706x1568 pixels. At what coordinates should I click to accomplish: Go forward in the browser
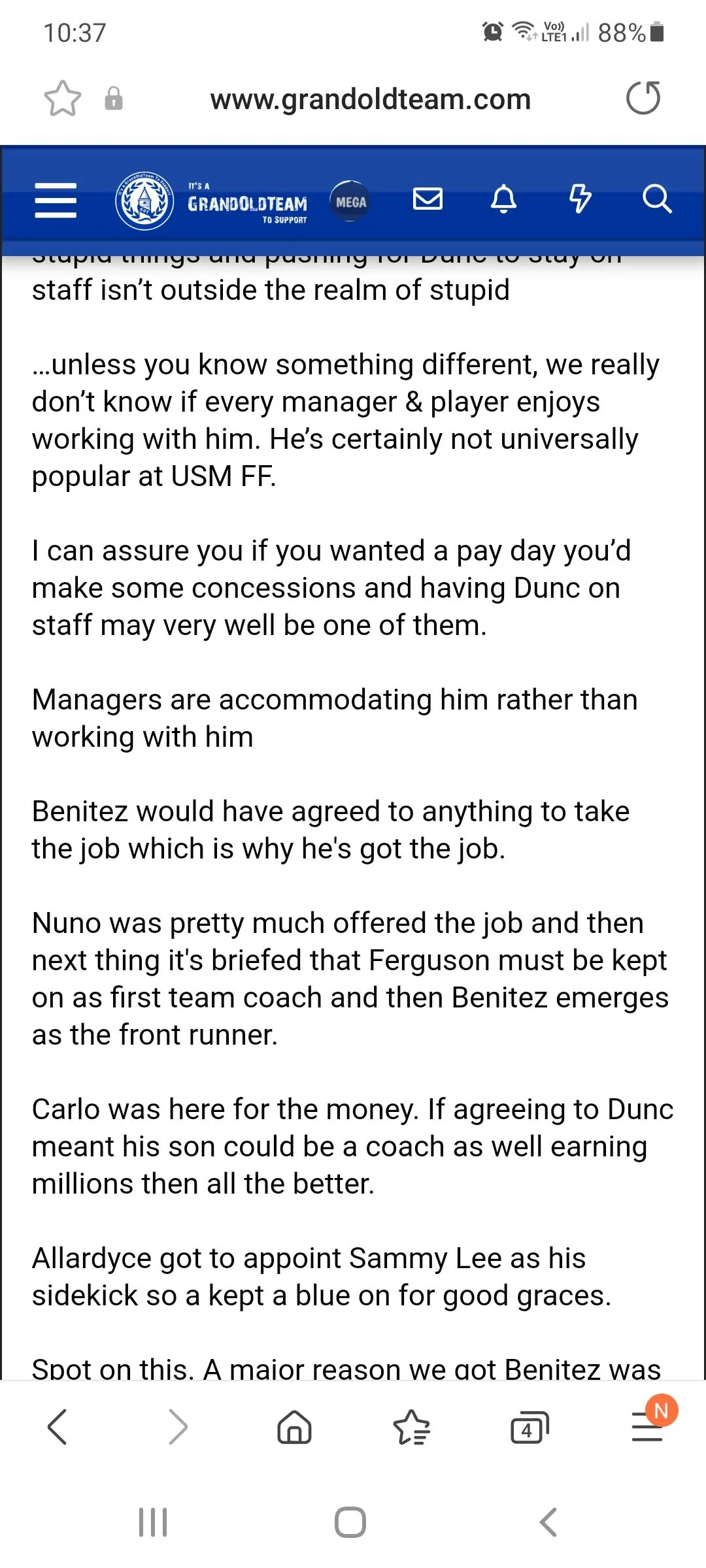(x=178, y=1426)
